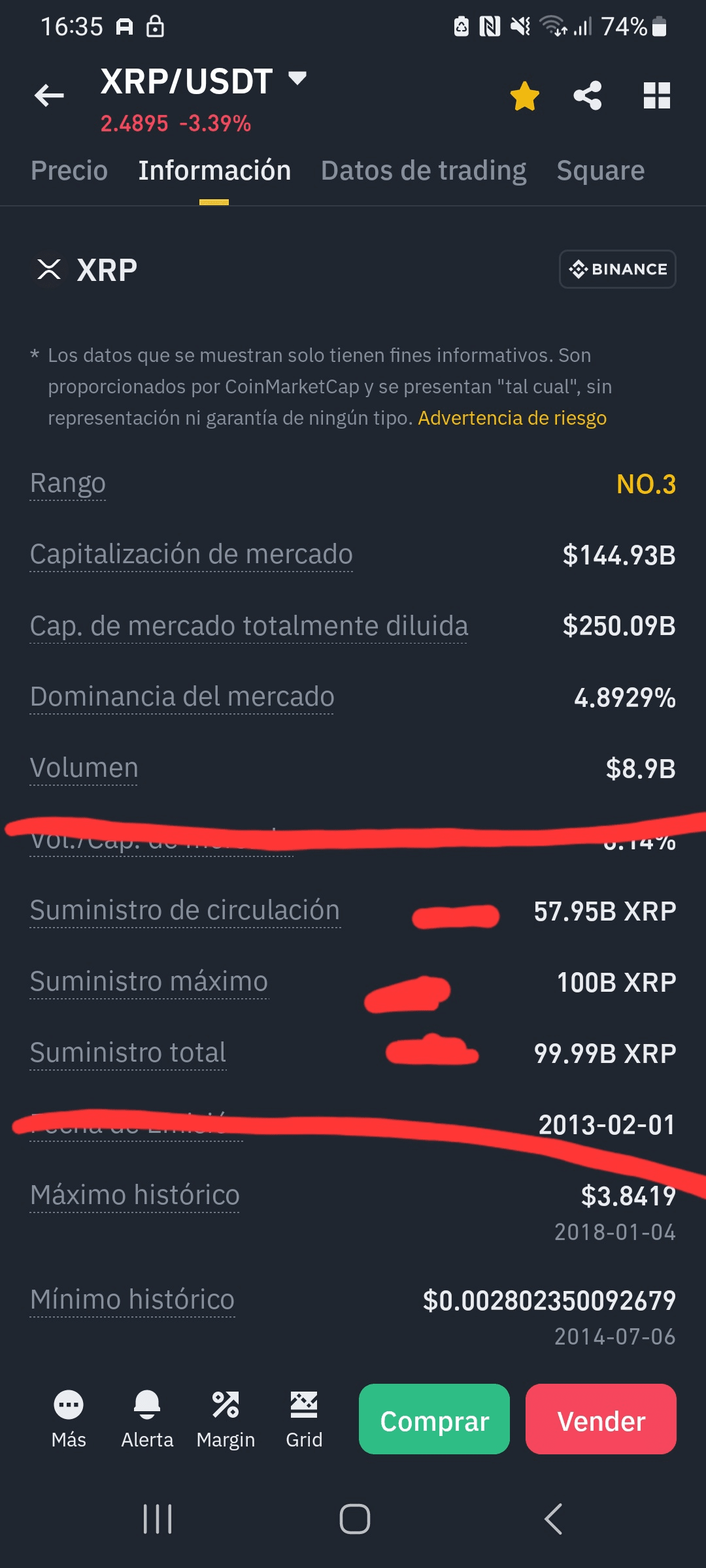This screenshot has height=1568, width=706.
Task: Open the Square tab
Action: 600,171
